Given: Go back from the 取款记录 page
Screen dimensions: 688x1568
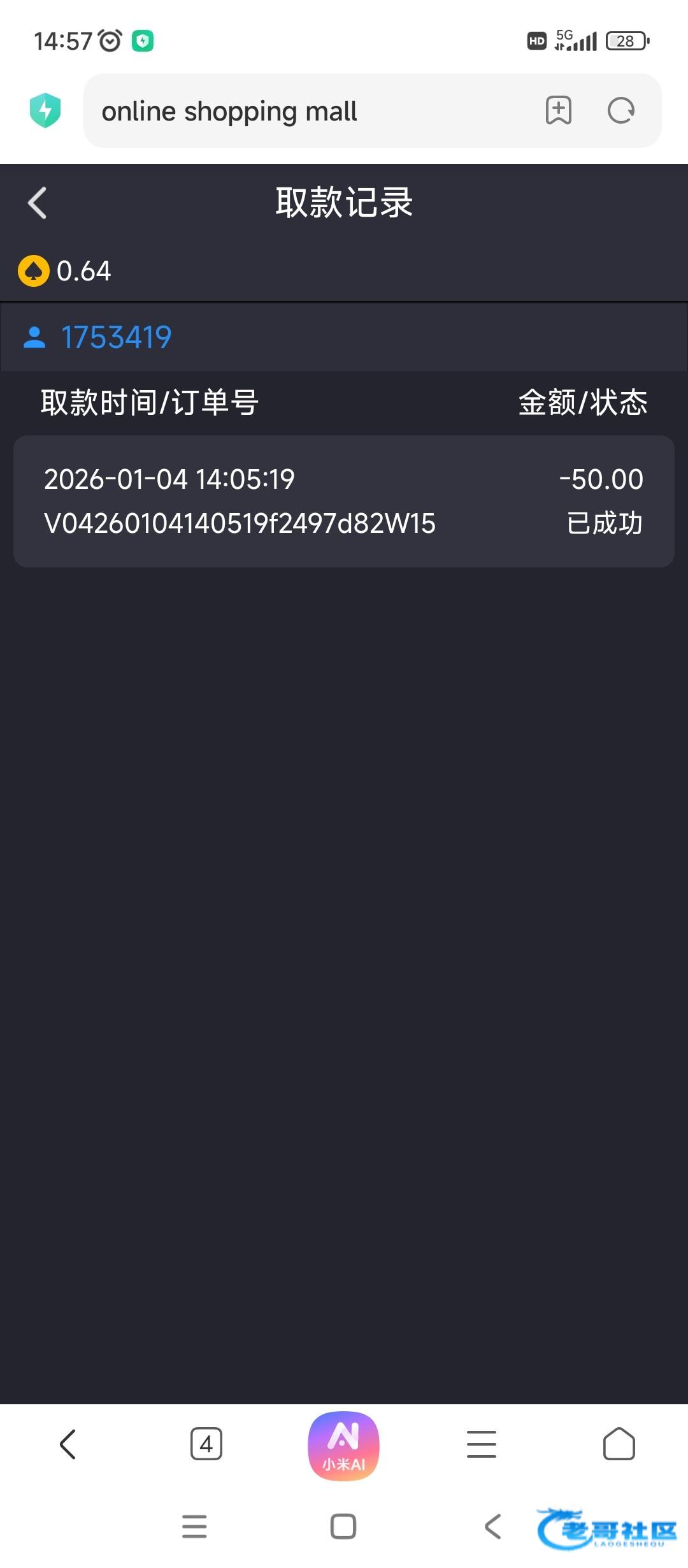Looking at the screenshot, I should tap(38, 203).
